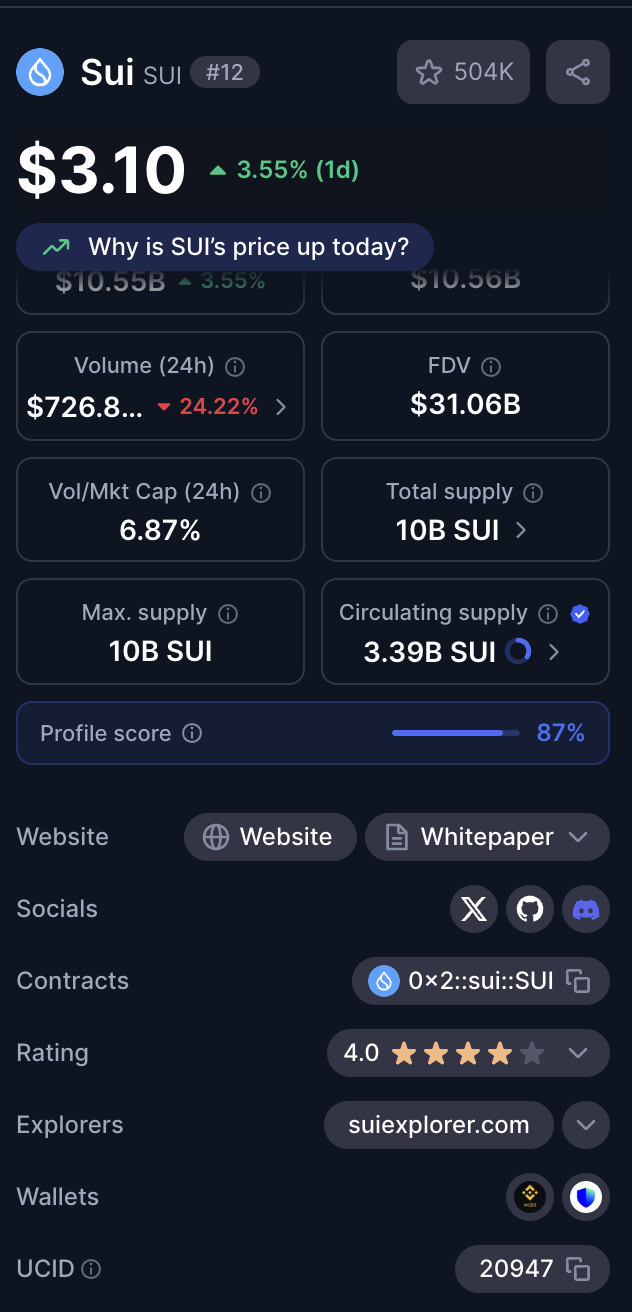Expand the Whitepaper dropdown
This screenshot has height=1312, width=632.
click(487, 837)
